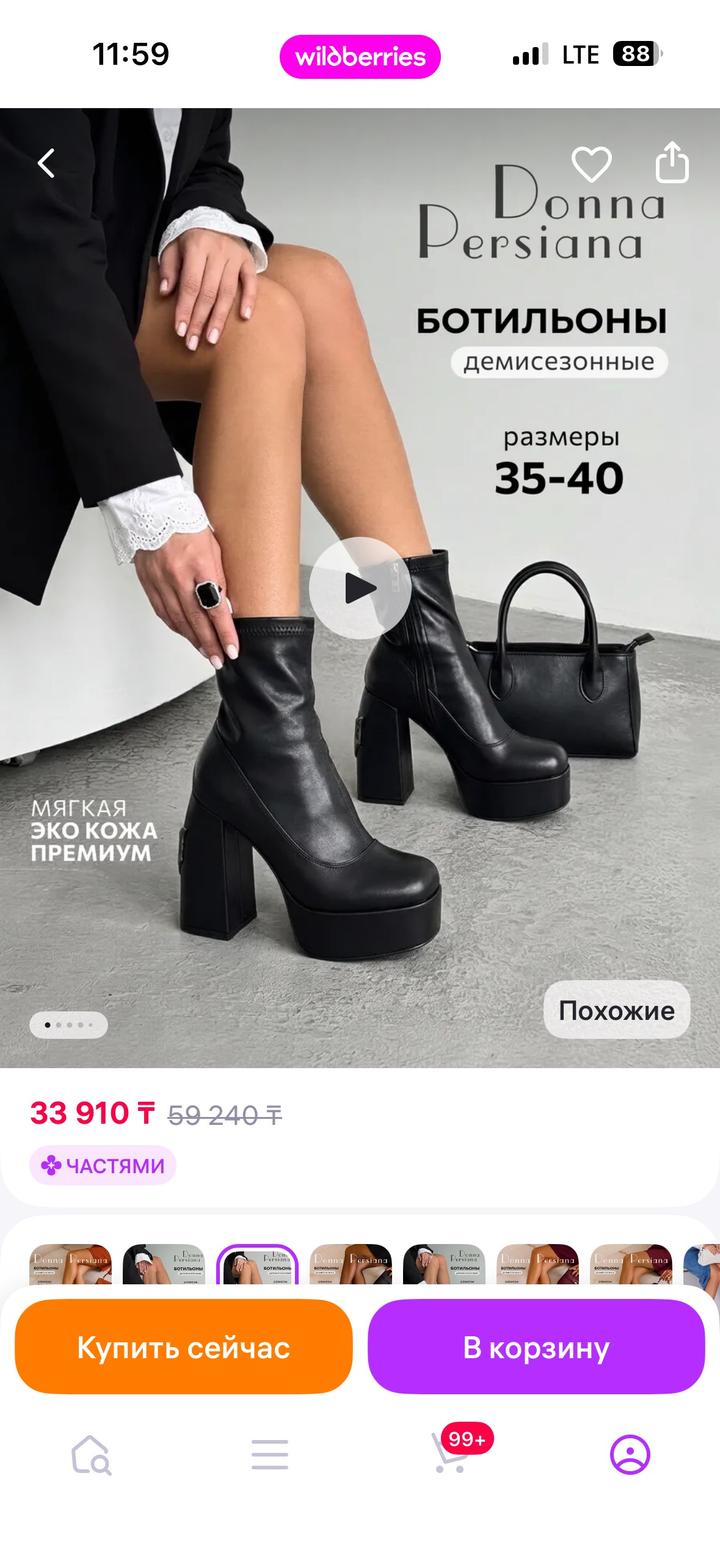Add the boots to favorites
Screen dimensions: 720x1561
591,164
